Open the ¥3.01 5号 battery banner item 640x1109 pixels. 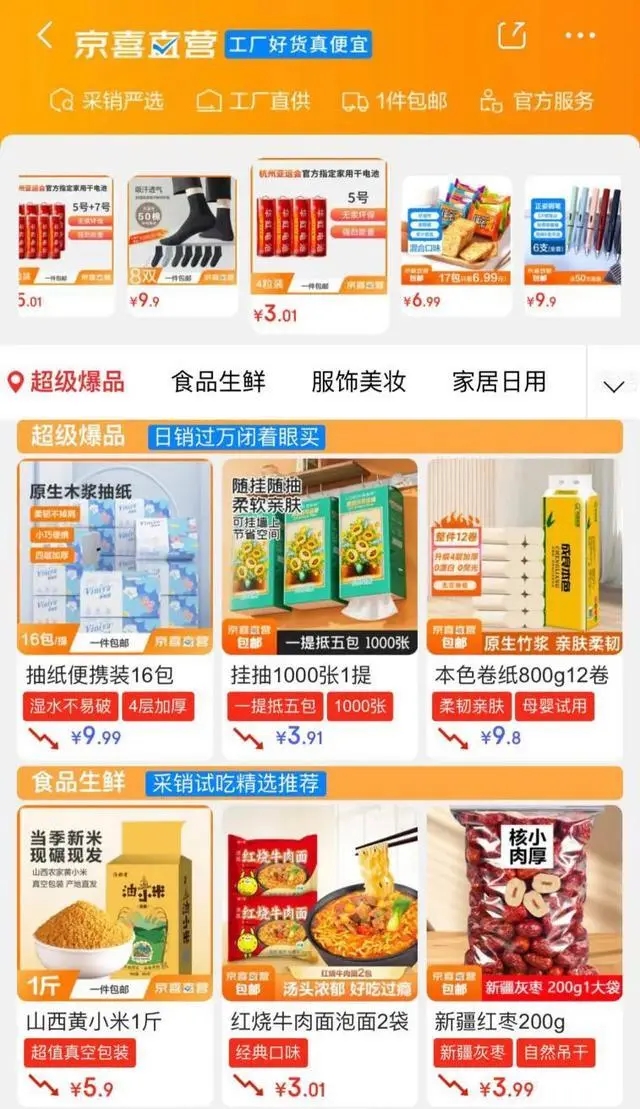(319, 245)
